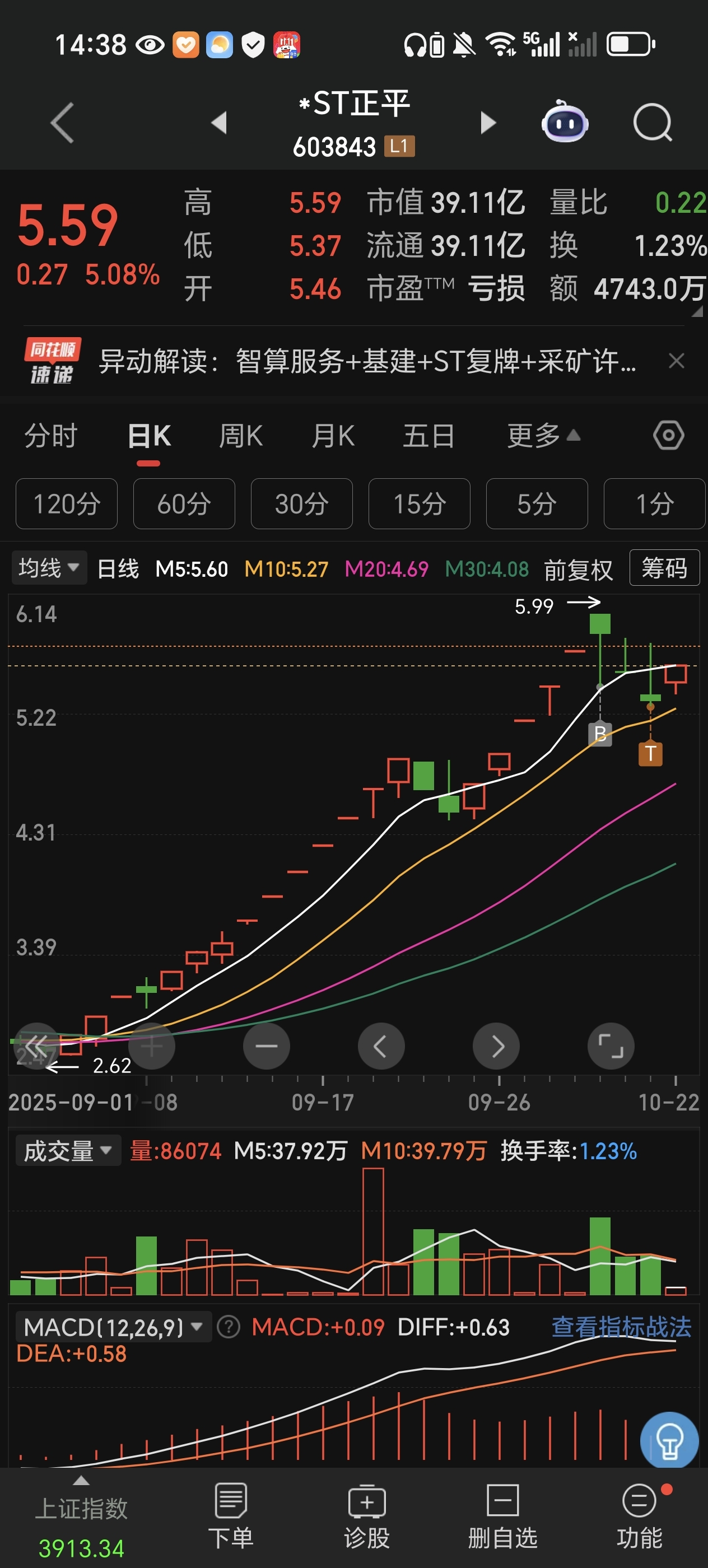Open the AI robot assistant
This screenshot has height=1568, width=708.
click(565, 123)
